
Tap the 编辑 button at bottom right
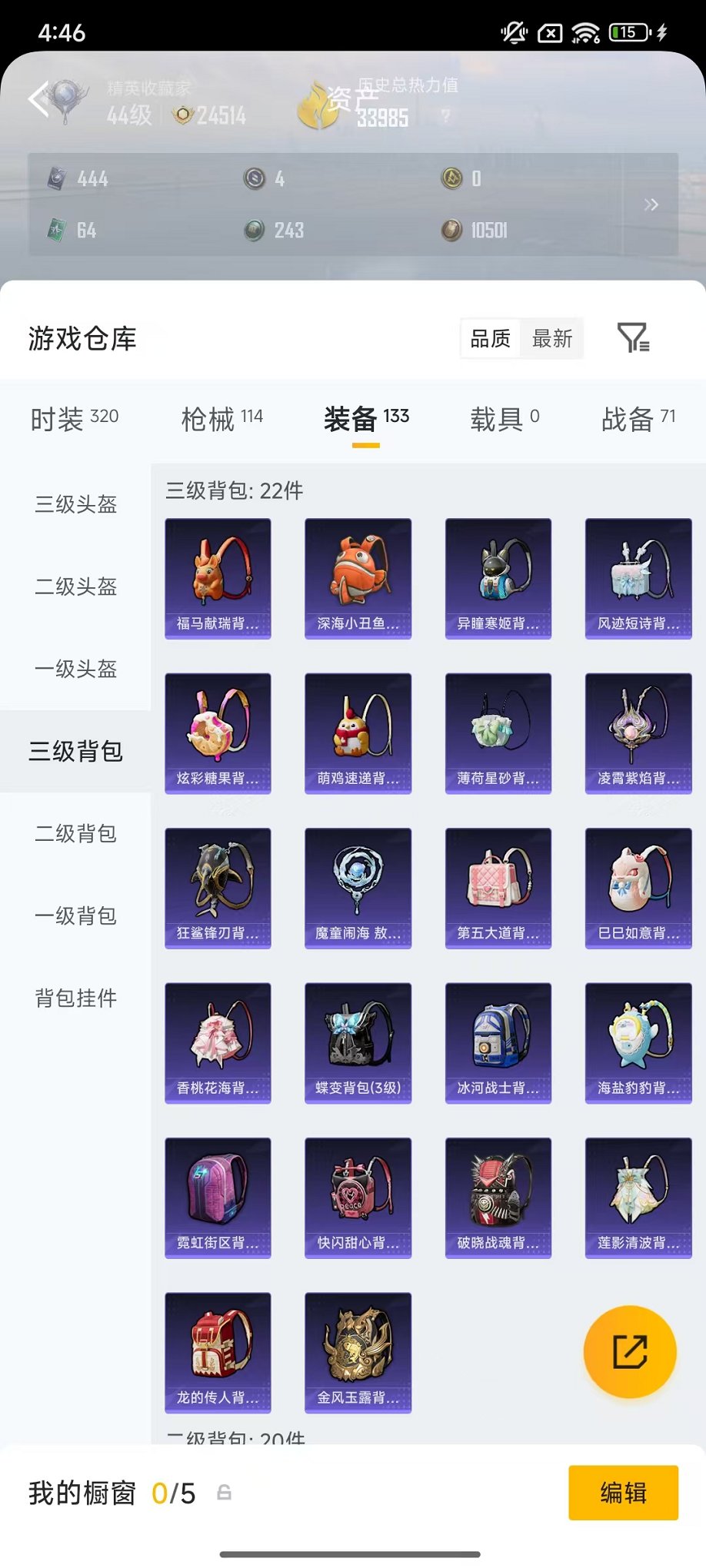[x=623, y=1493]
